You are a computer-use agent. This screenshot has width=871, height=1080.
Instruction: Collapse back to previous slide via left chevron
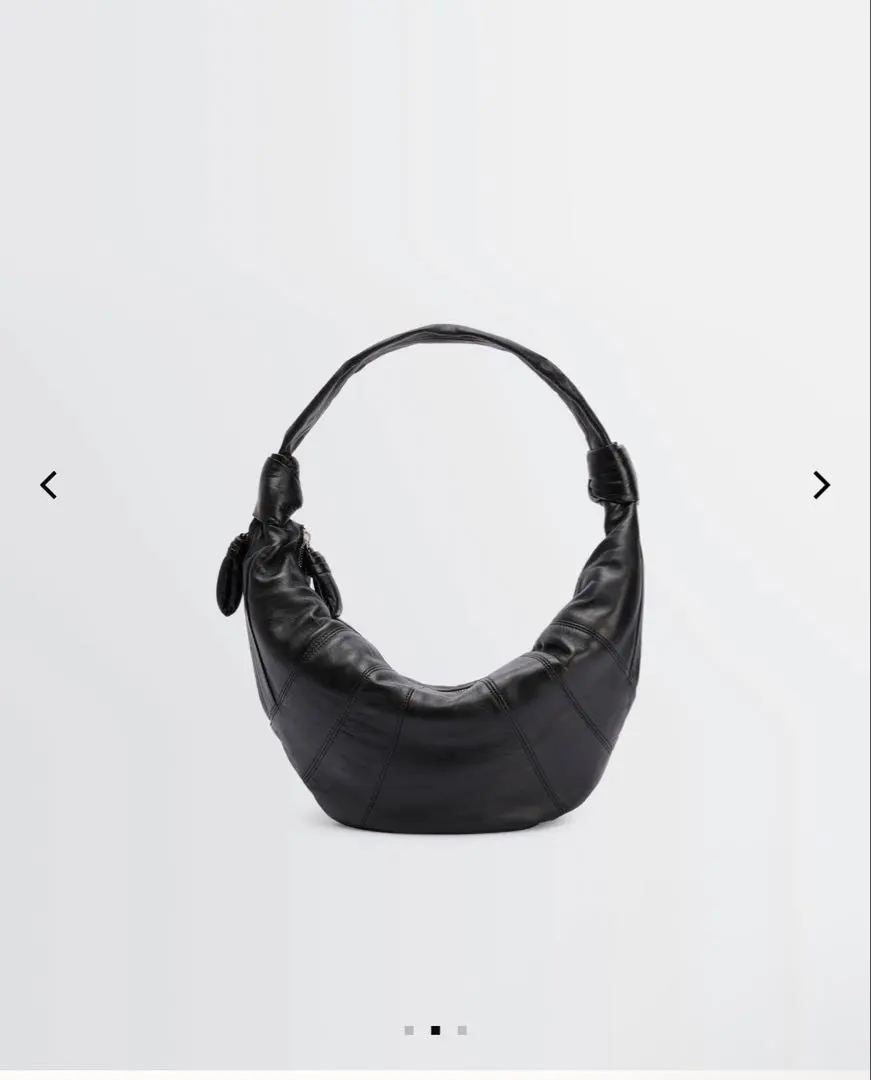[48, 484]
